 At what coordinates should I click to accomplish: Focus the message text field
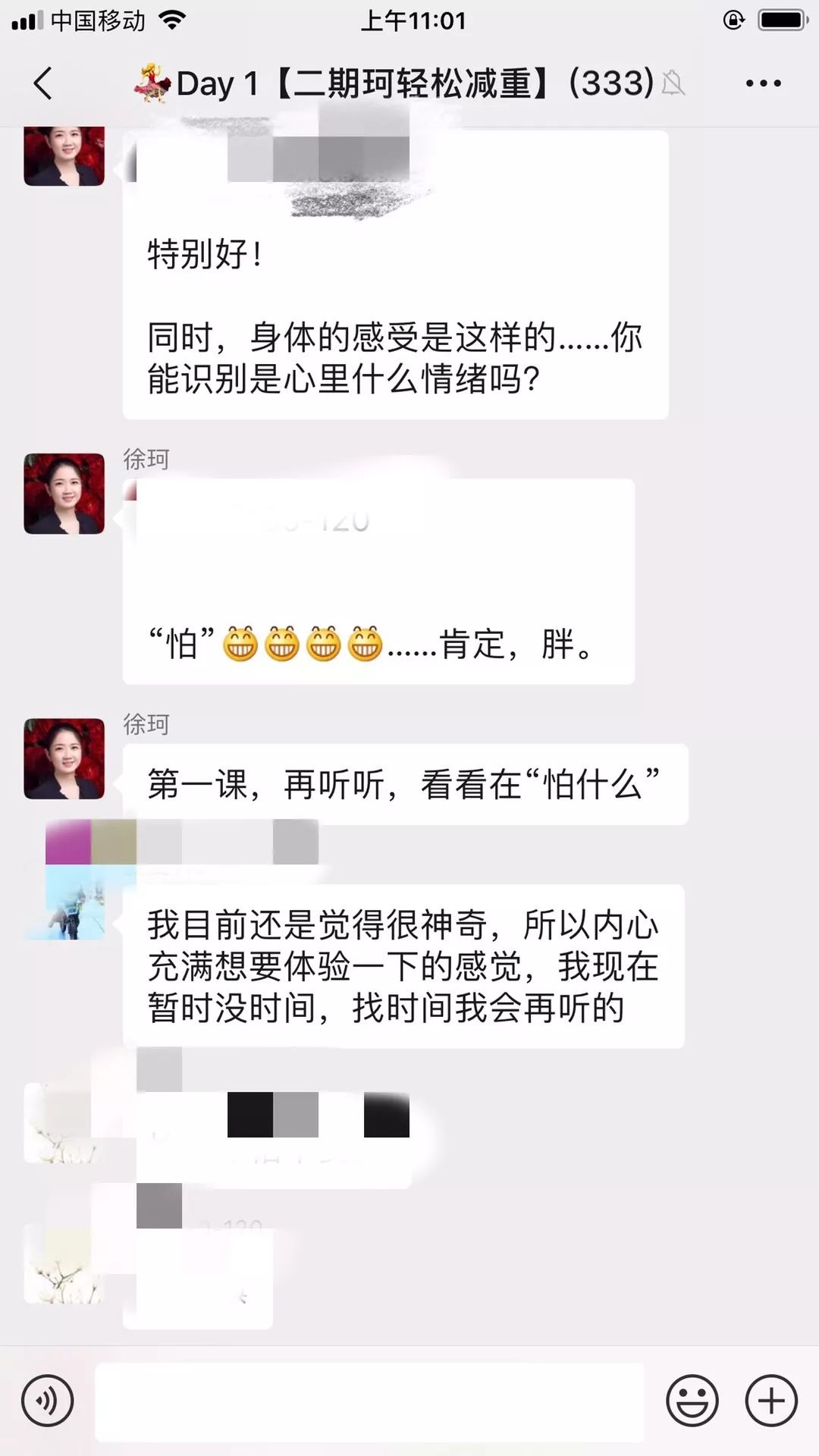[x=369, y=1401]
